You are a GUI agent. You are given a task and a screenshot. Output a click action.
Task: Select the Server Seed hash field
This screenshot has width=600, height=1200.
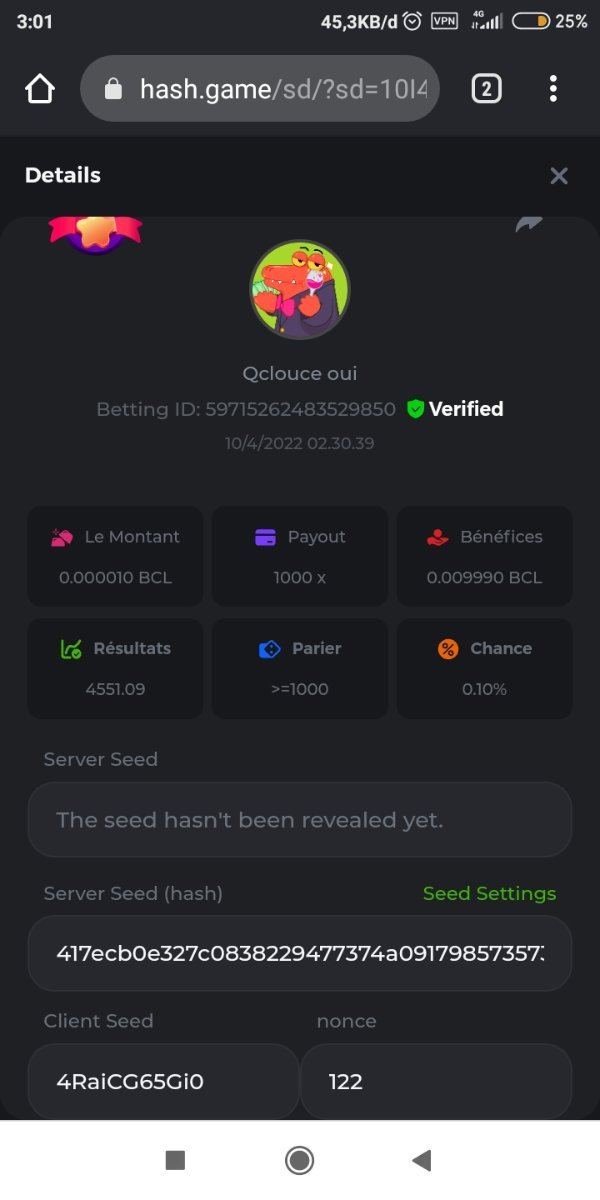pos(300,953)
